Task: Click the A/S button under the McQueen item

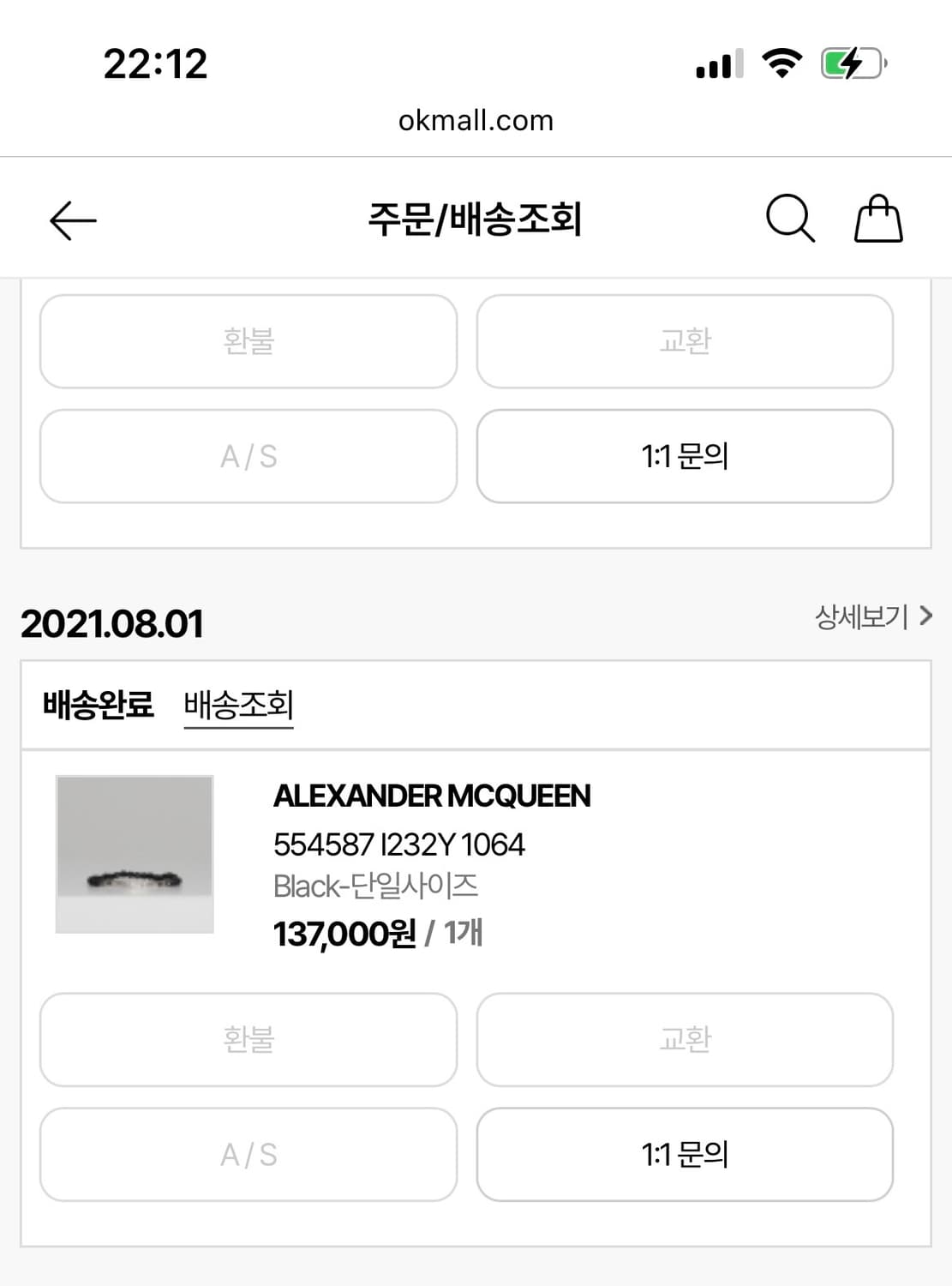Action: click(248, 1154)
